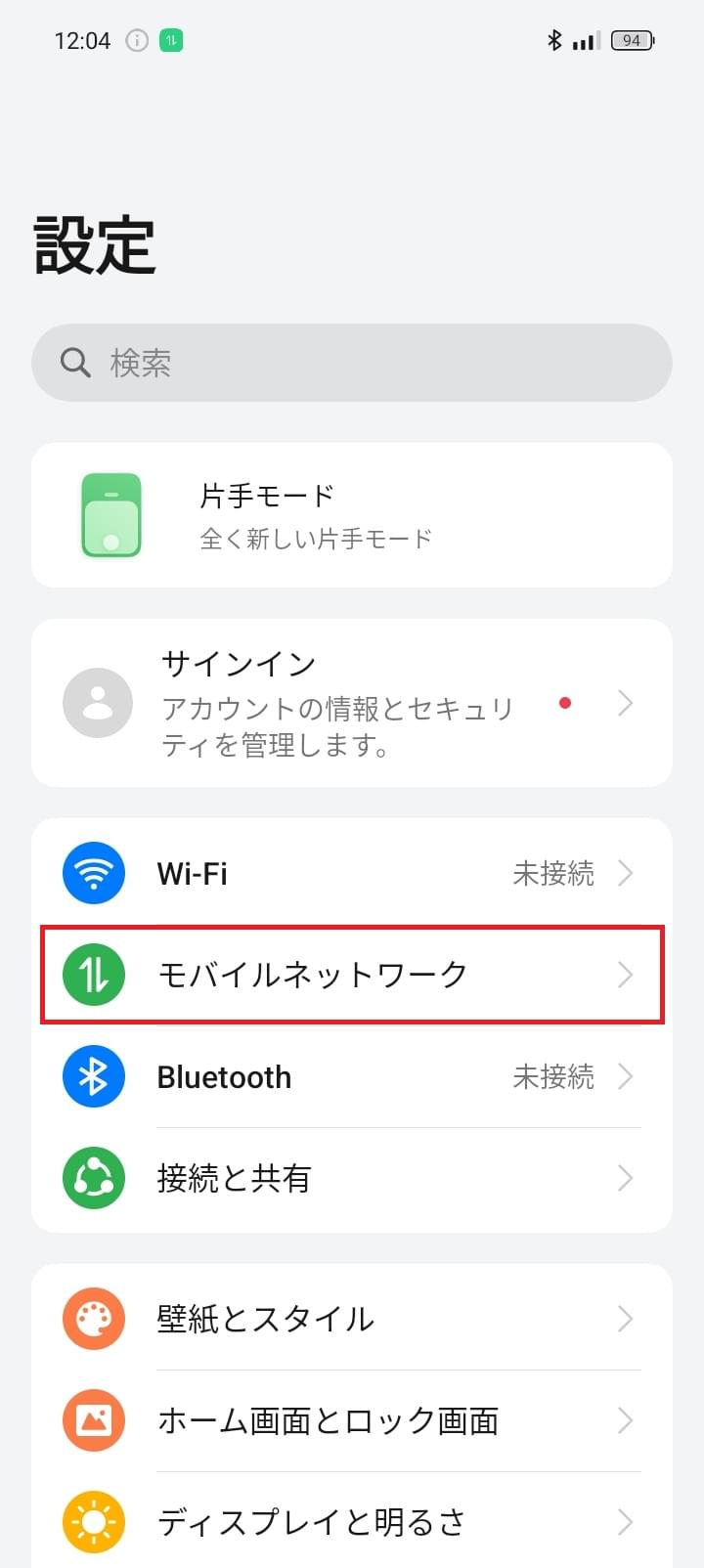Open モバイルネットワーク using the right arrow
Viewport: 704px width, 1568px height.
tap(626, 975)
